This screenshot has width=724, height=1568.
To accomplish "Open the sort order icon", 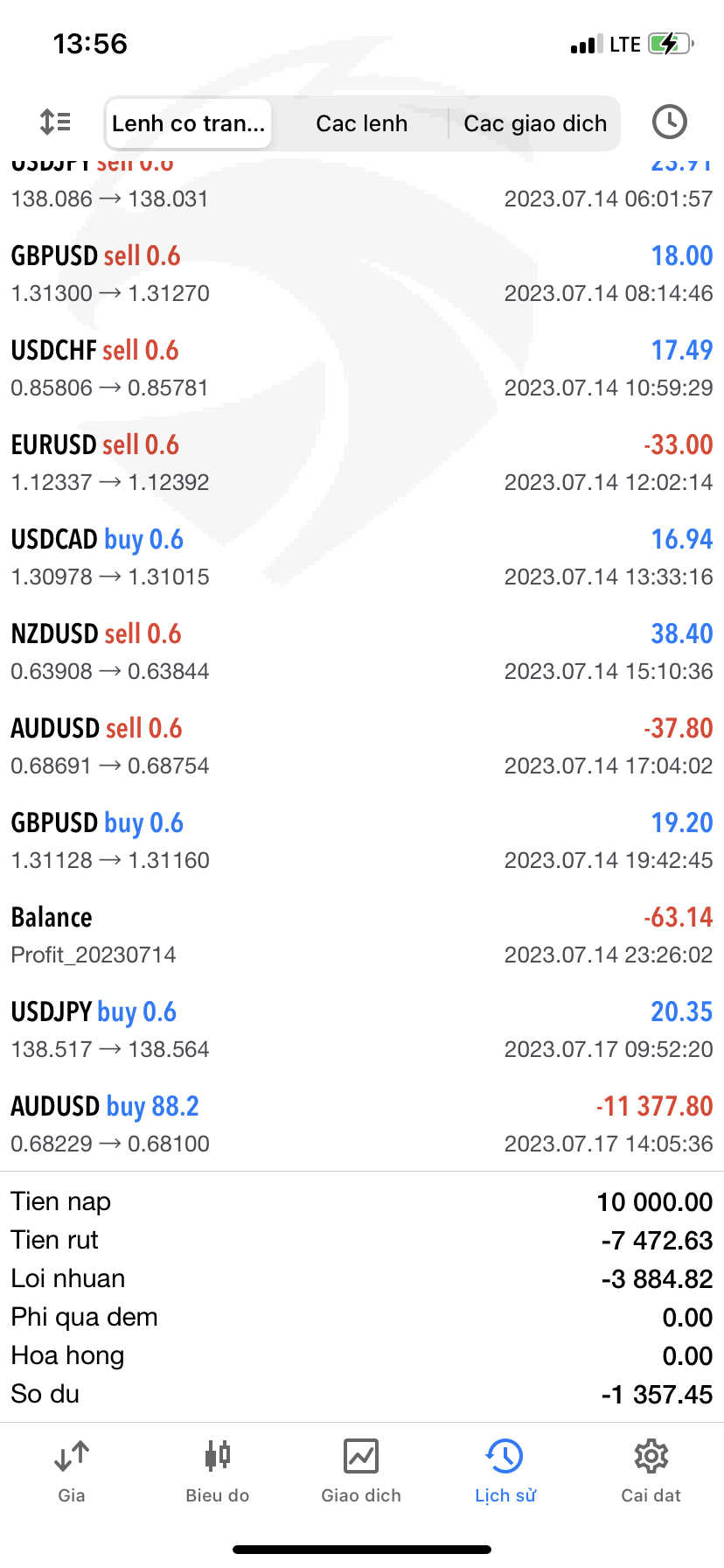I will pyautogui.click(x=56, y=122).
